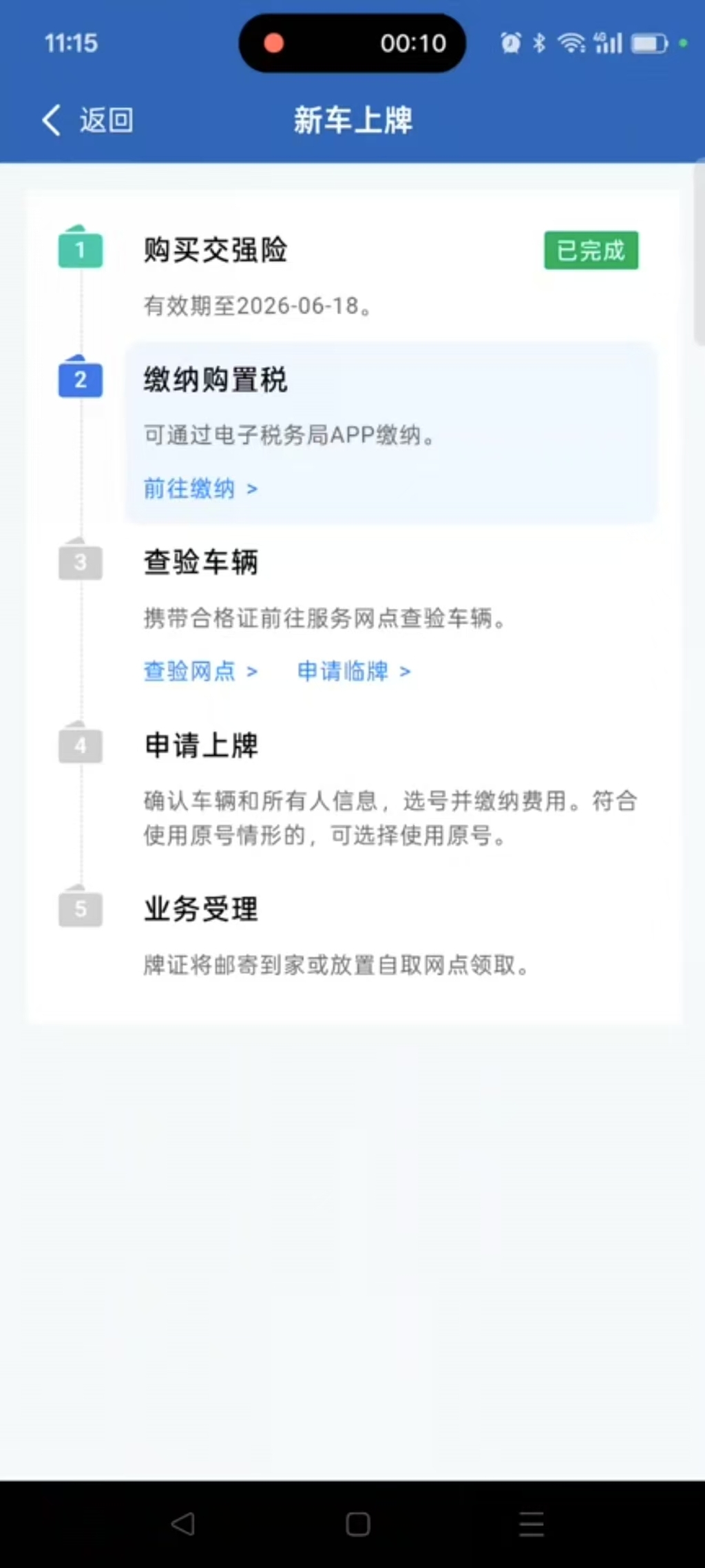Tap the system back navigation button
Image resolution: width=705 pixels, height=1568 pixels.
[183, 1524]
